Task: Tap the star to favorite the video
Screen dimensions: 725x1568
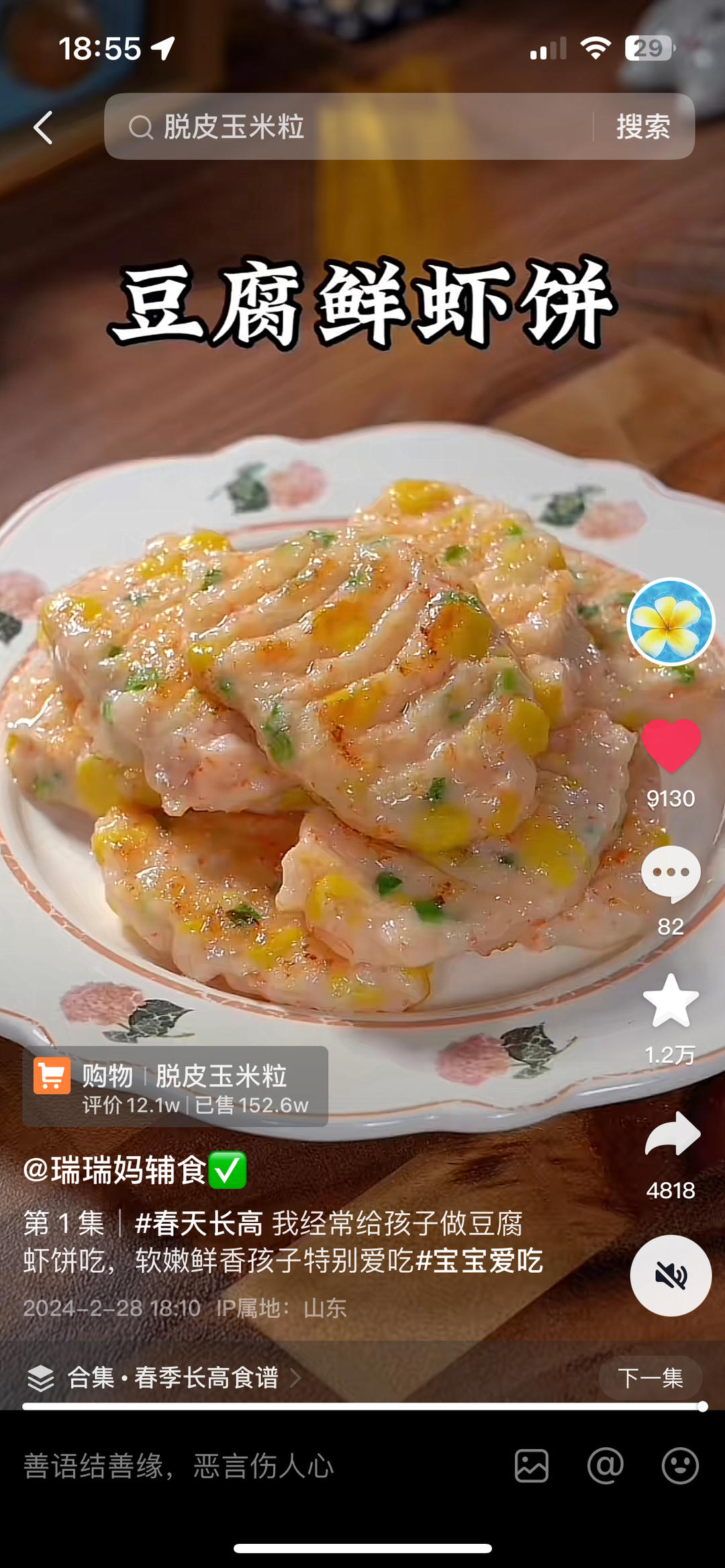Action: point(670,1000)
